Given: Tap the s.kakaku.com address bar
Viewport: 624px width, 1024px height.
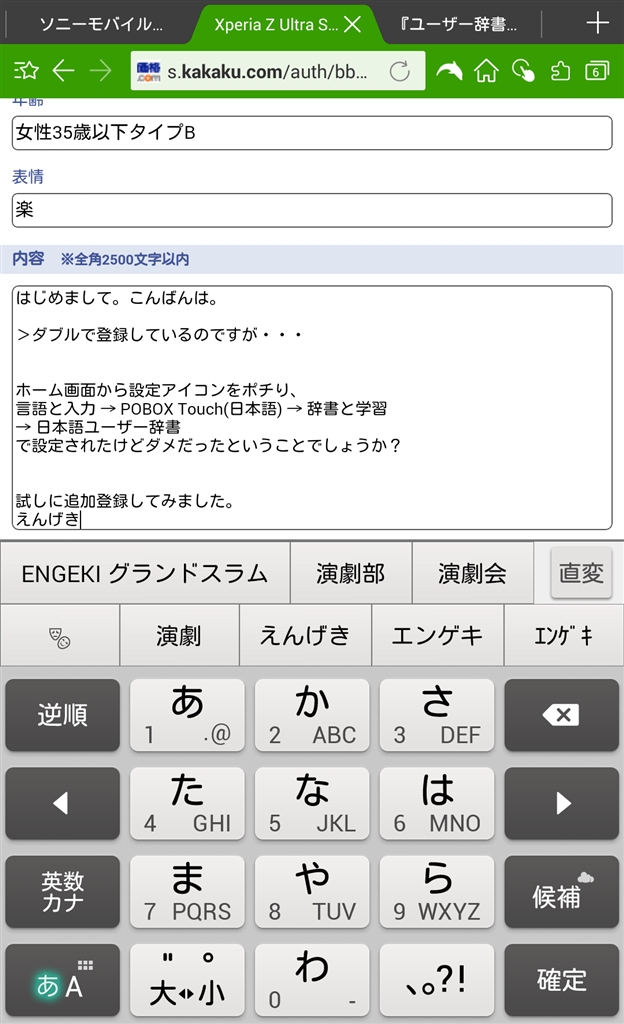Looking at the screenshot, I should (260, 71).
